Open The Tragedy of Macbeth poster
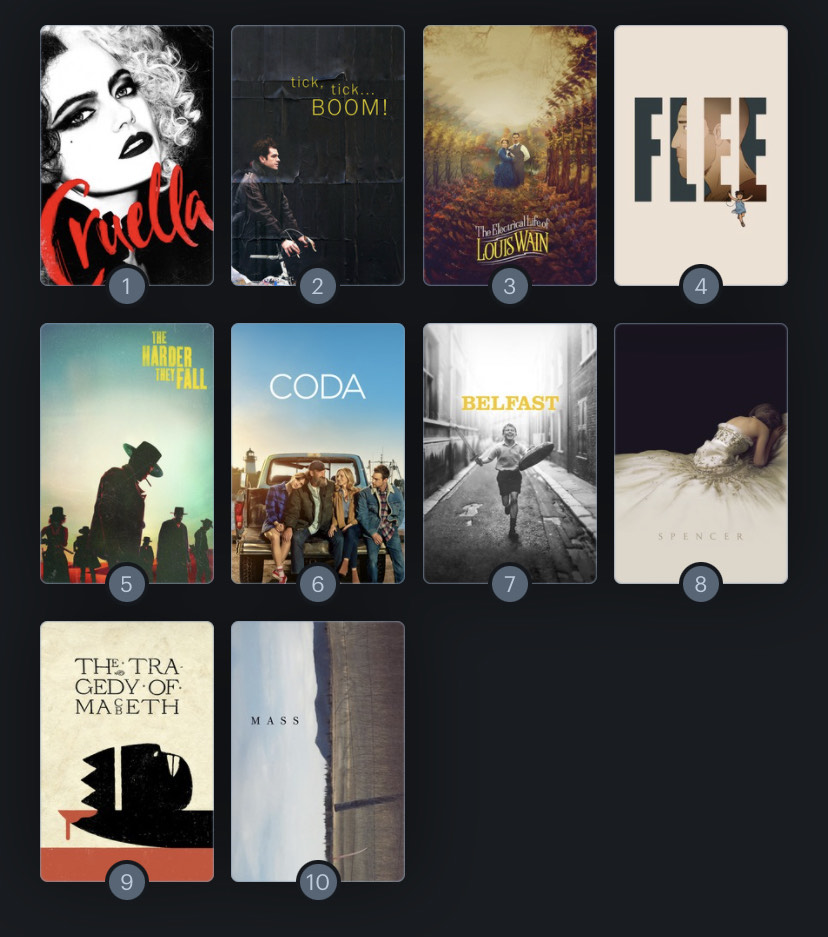828x937 pixels. tap(126, 750)
